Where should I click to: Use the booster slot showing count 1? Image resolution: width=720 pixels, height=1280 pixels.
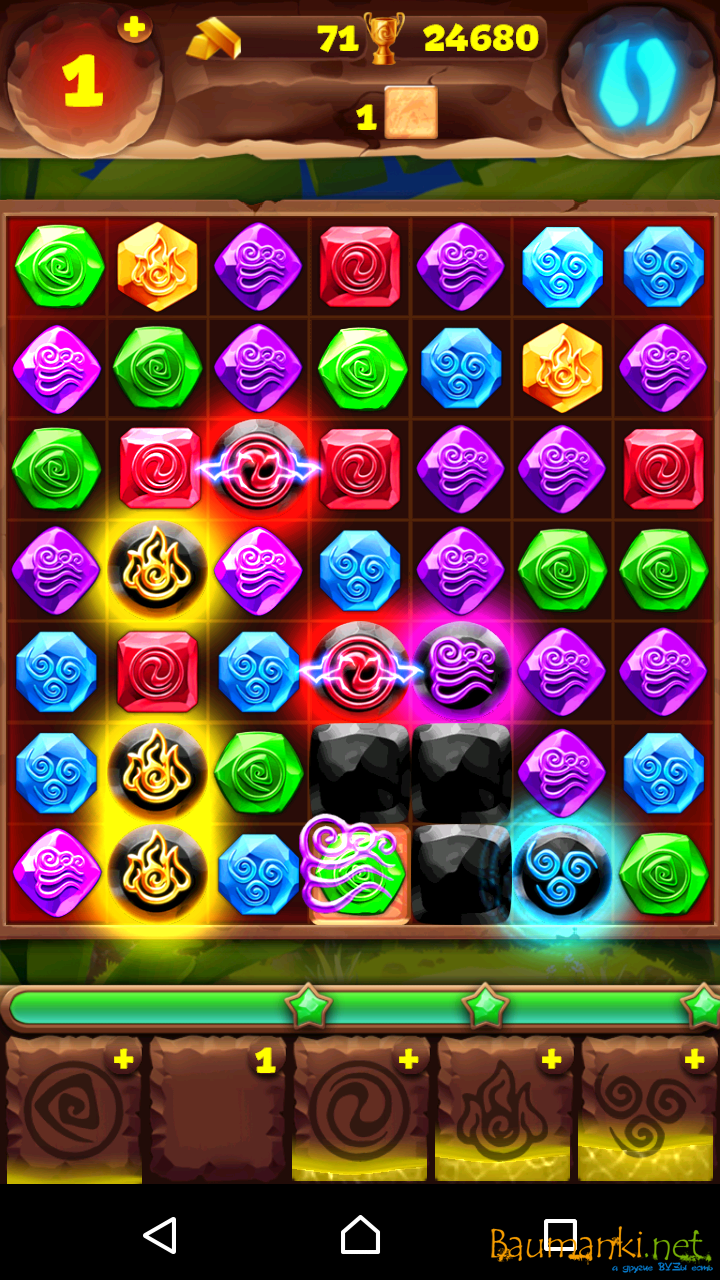tap(217, 1110)
